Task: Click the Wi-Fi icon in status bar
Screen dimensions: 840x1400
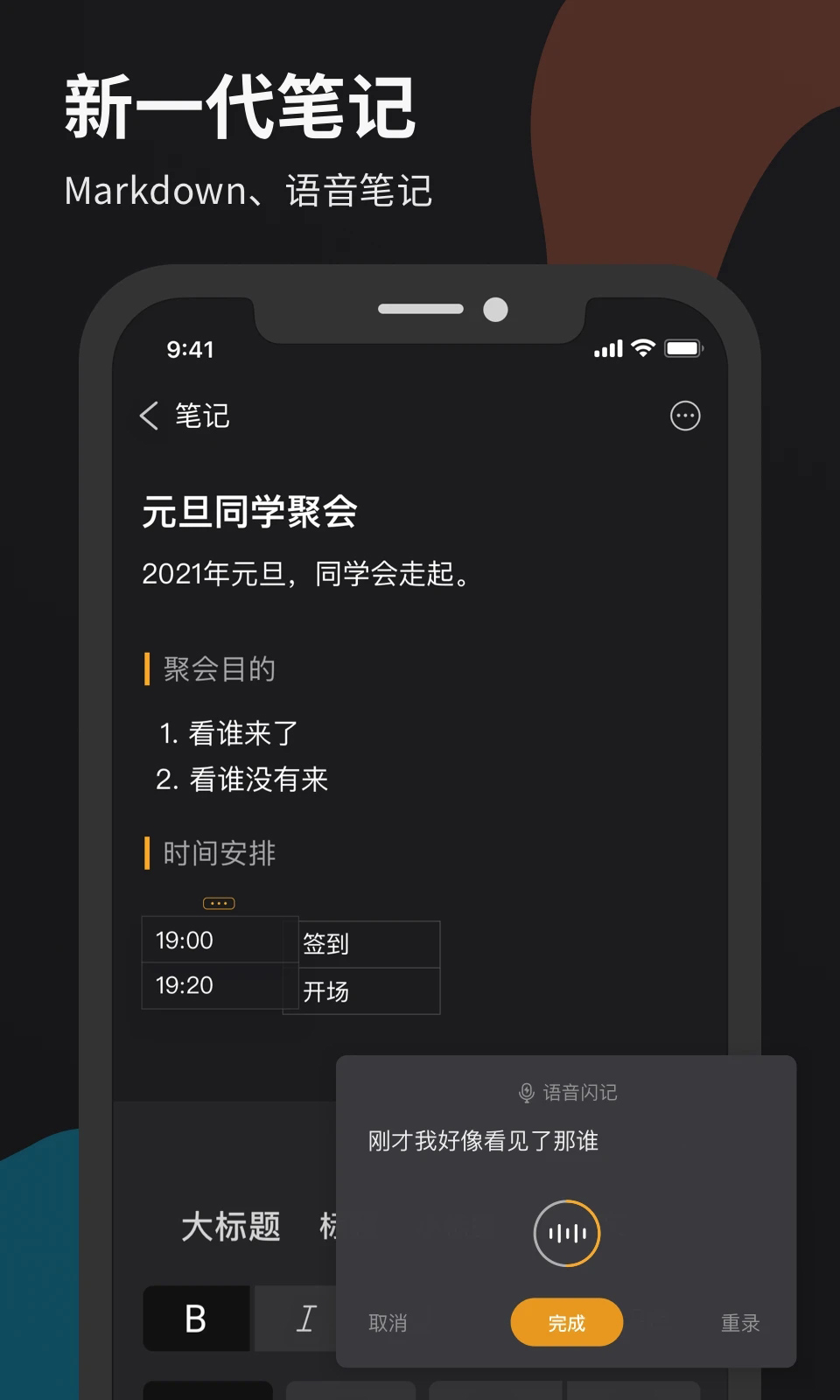Action: tap(641, 348)
